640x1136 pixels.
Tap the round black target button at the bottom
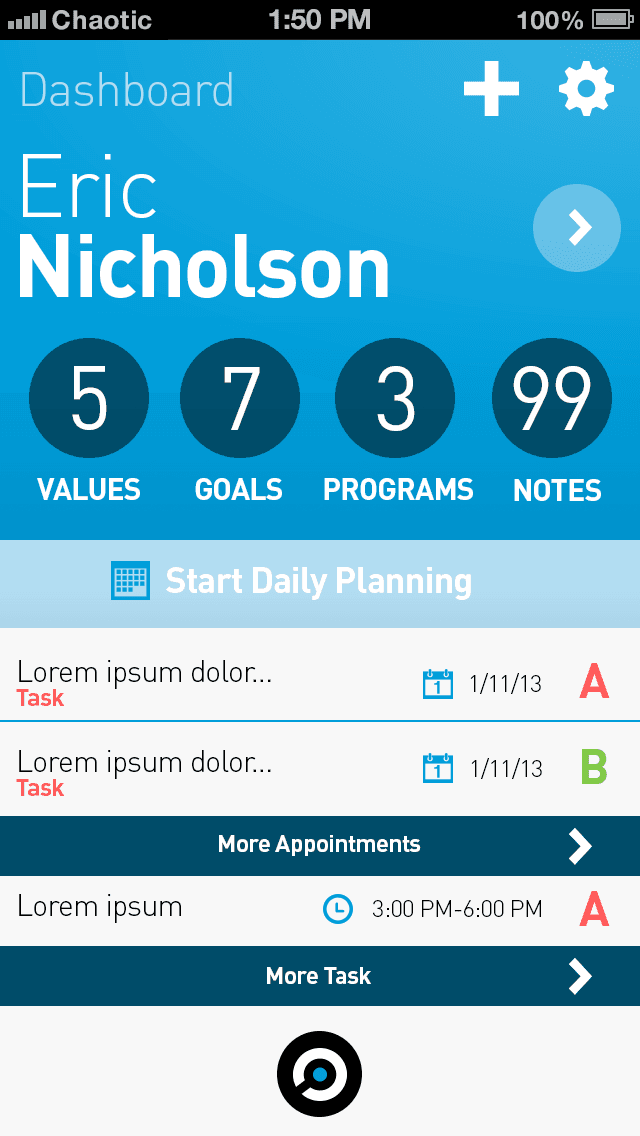(320, 1074)
